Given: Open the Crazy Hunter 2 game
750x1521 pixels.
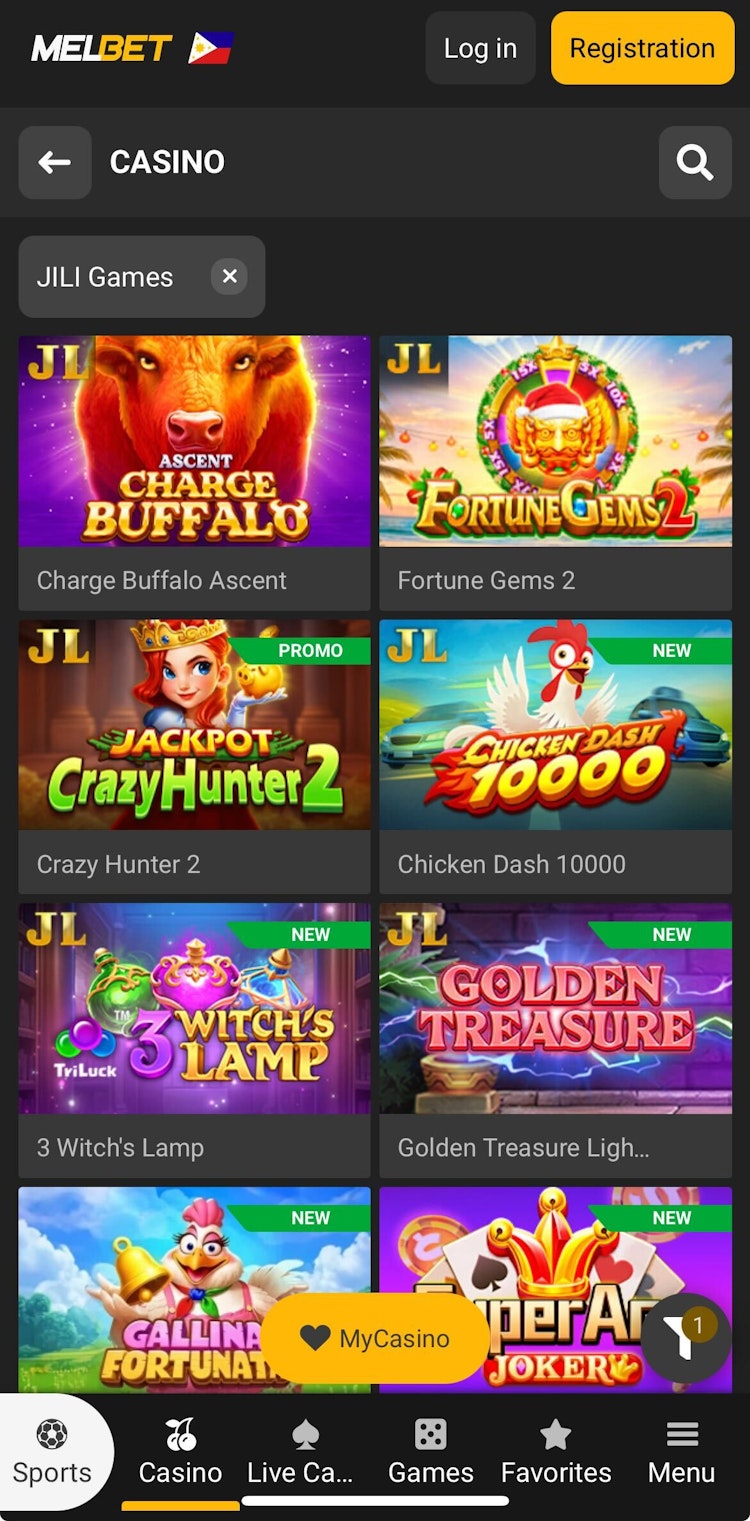Looking at the screenshot, I should (x=194, y=726).
